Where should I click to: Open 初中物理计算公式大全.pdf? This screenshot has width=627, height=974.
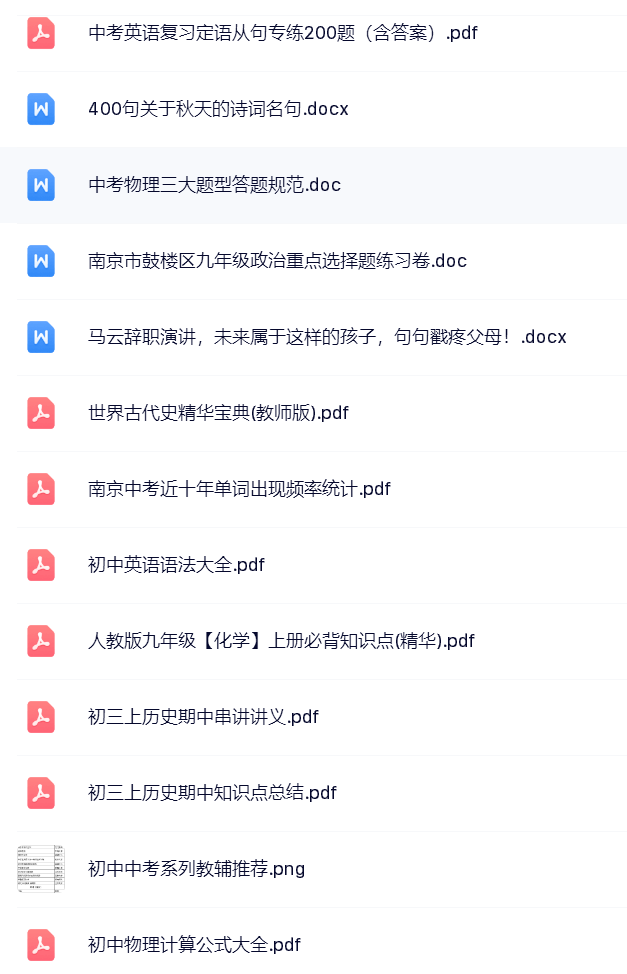[194, 945]
